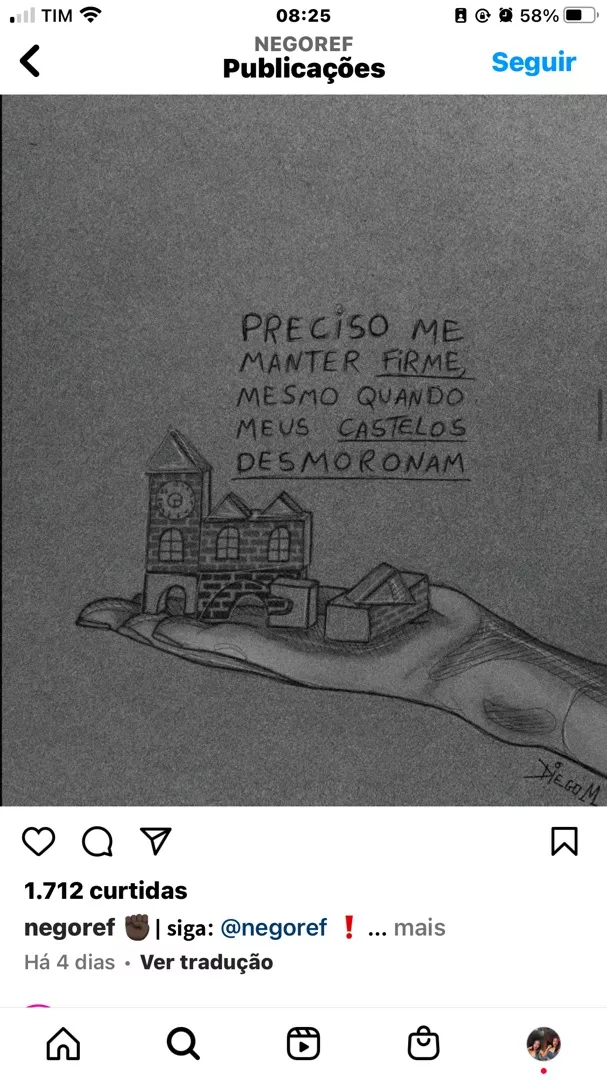Image resolution: width=607 pixels, height=1080 pixels.
Task: Tap Ver tradução to translate the caption
Action: coord(206,962)
